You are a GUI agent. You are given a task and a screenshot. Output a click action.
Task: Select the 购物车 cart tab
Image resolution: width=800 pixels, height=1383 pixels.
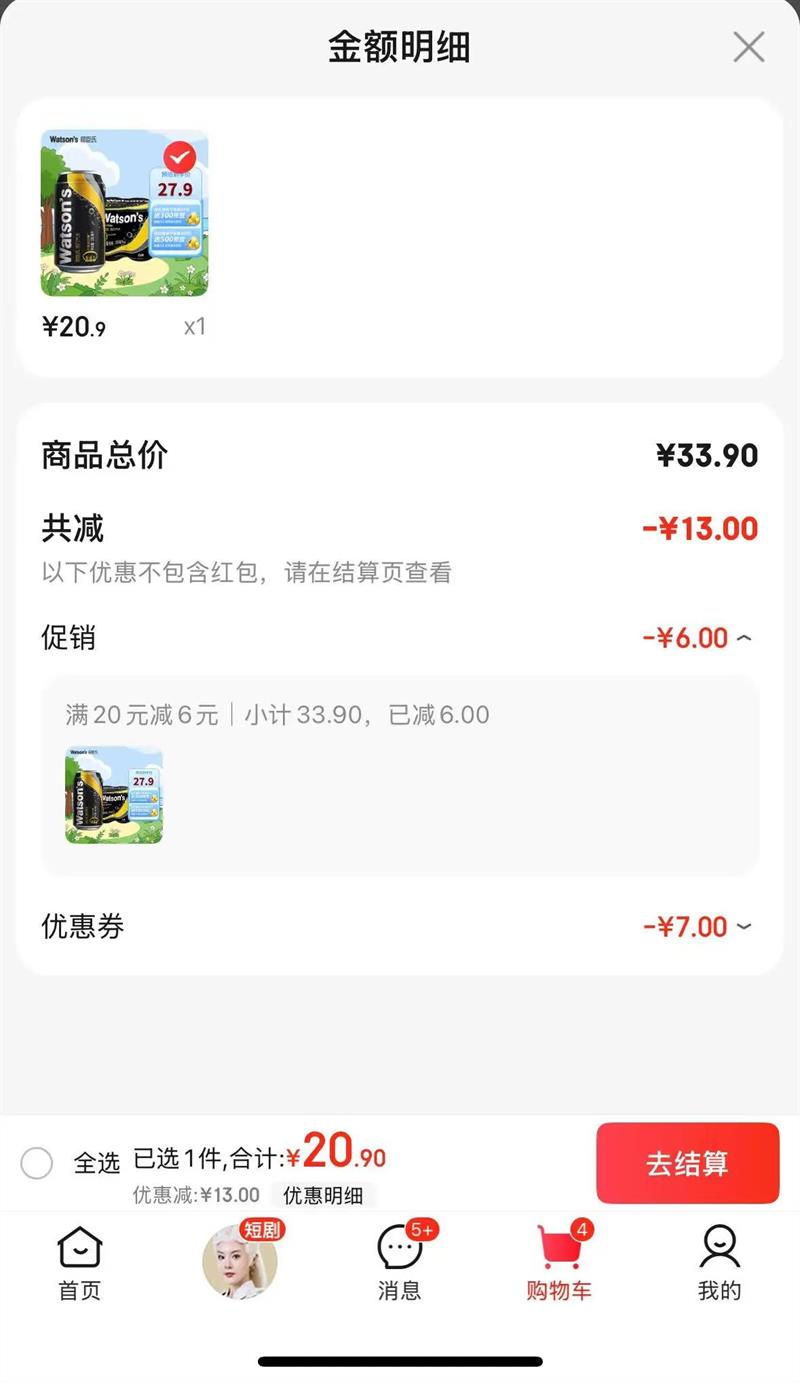[559, 1263]
